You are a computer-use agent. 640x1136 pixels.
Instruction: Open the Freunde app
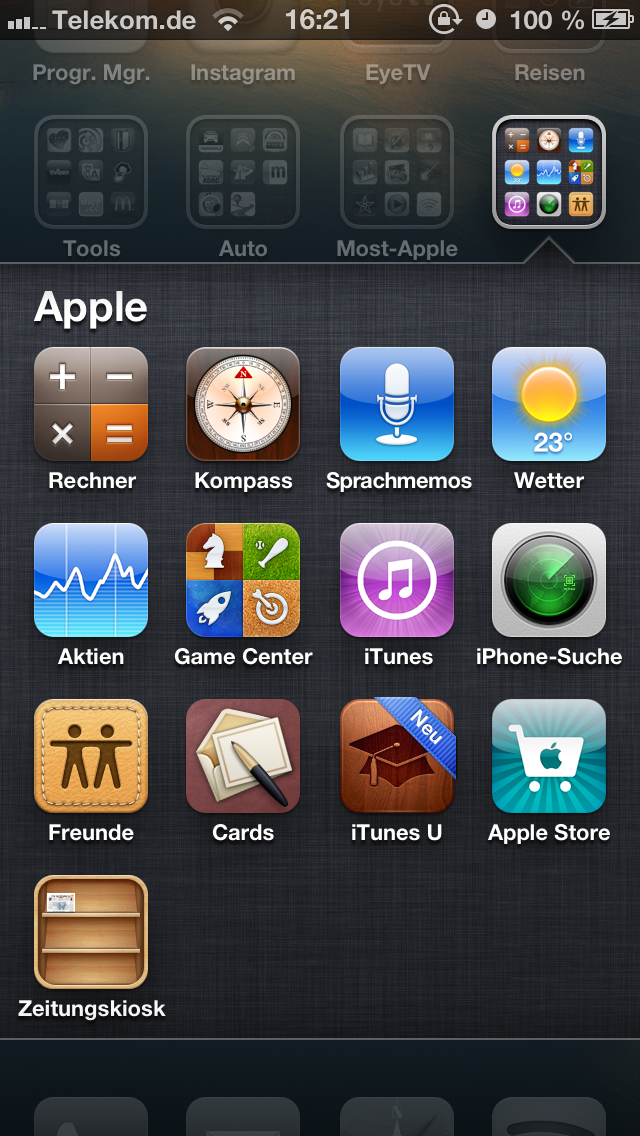coord(91,756)
